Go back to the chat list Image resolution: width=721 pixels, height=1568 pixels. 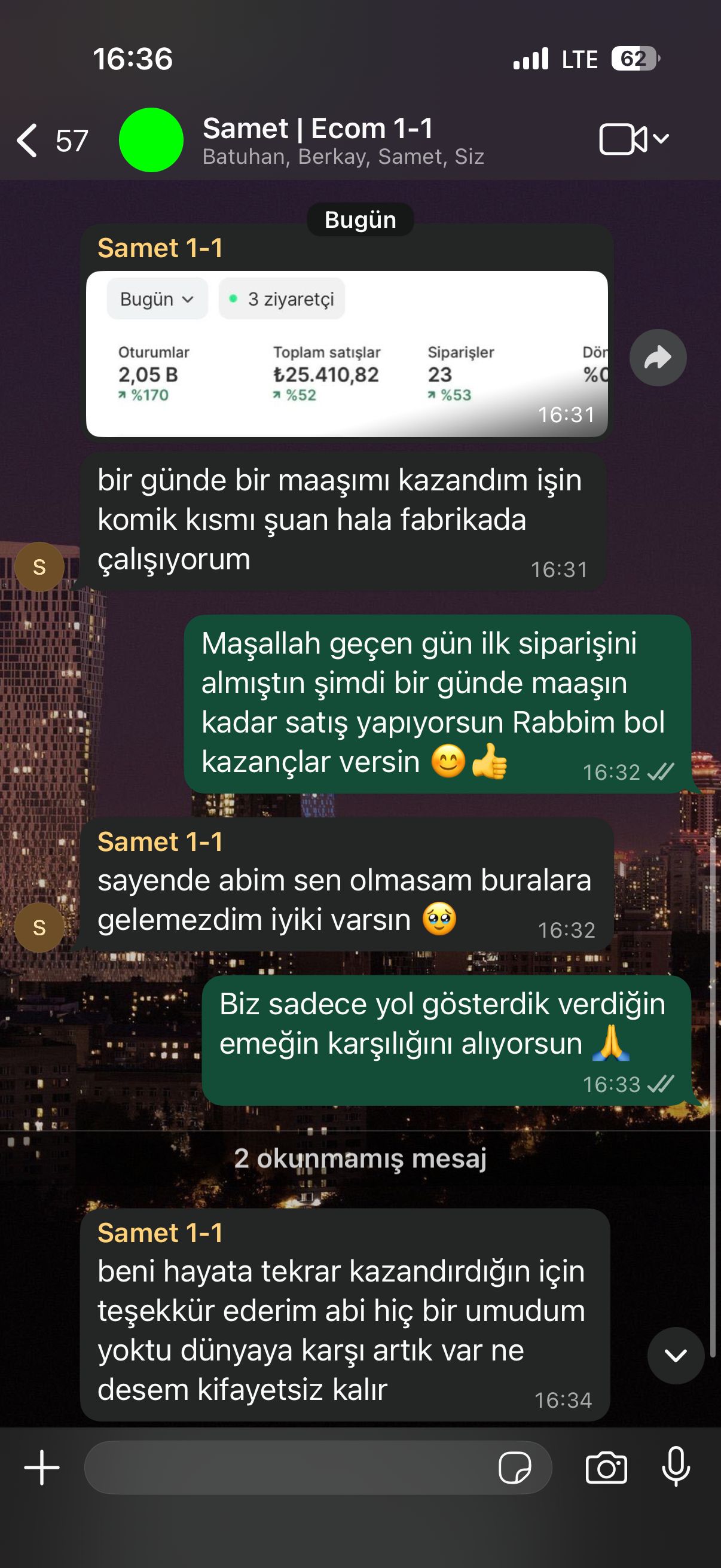[28, 141]
